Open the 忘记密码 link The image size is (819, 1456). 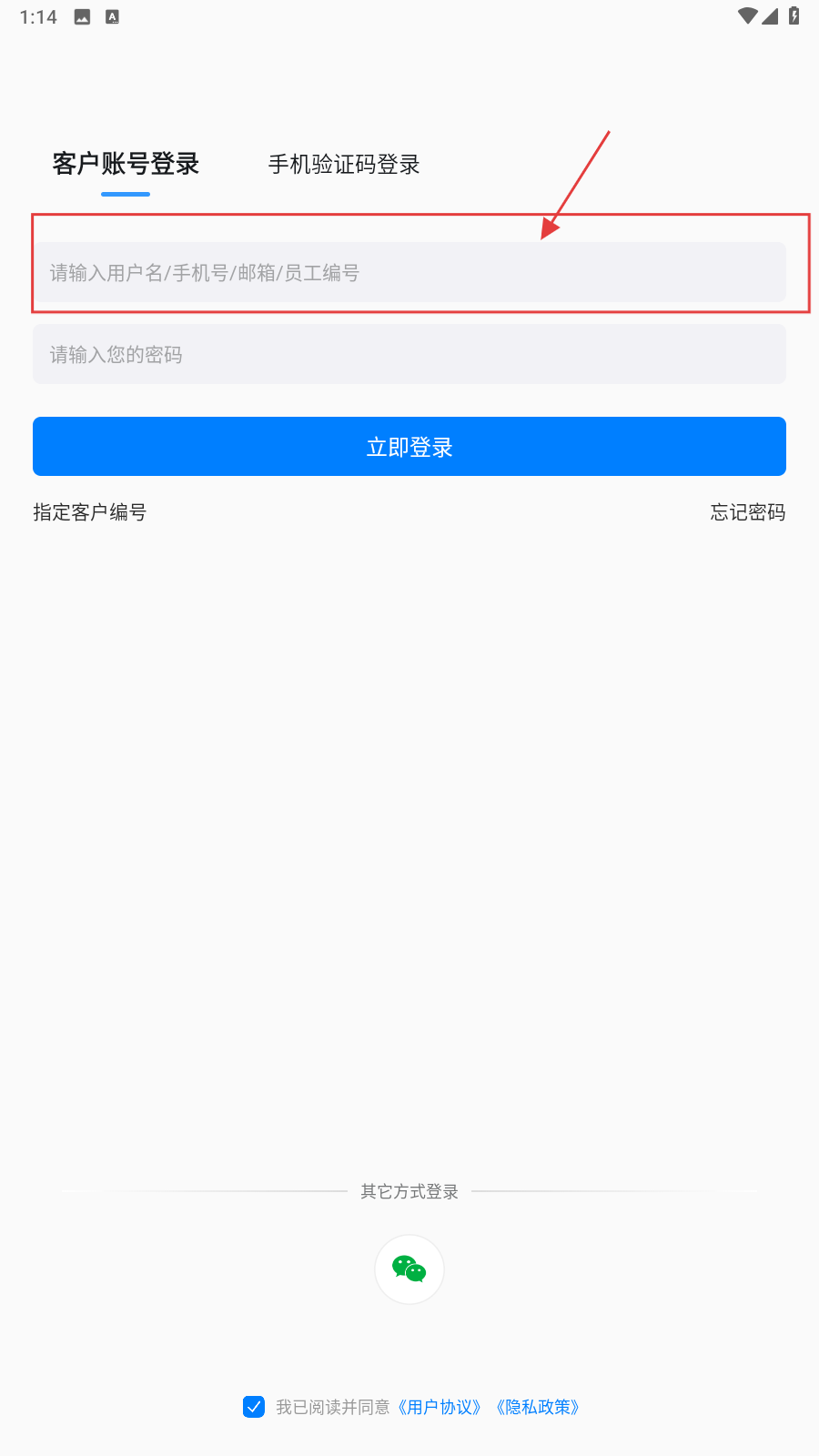(747, 512)
